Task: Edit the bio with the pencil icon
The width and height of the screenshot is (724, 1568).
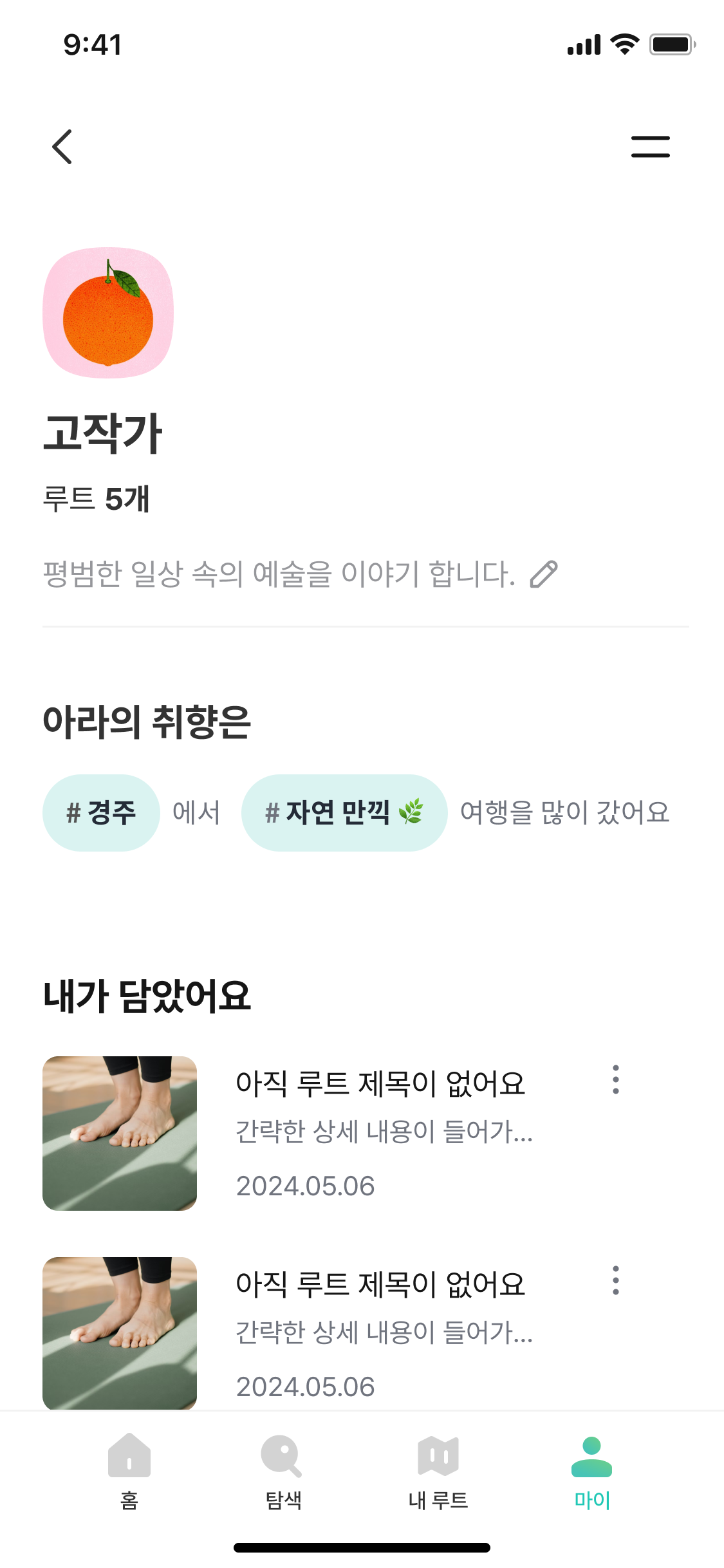Action: (544, 574)
